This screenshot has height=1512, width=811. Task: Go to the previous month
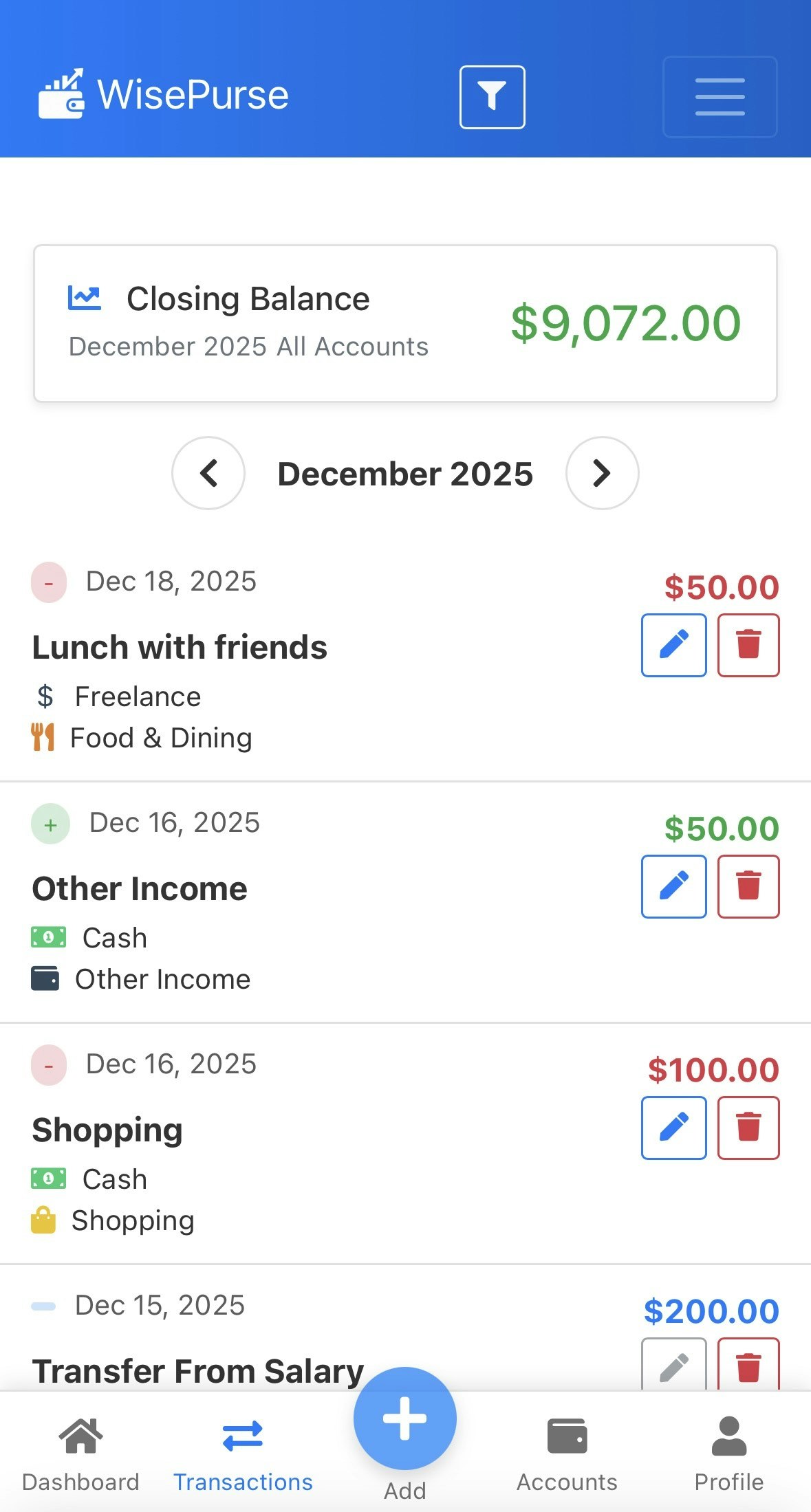pos(208,473)
